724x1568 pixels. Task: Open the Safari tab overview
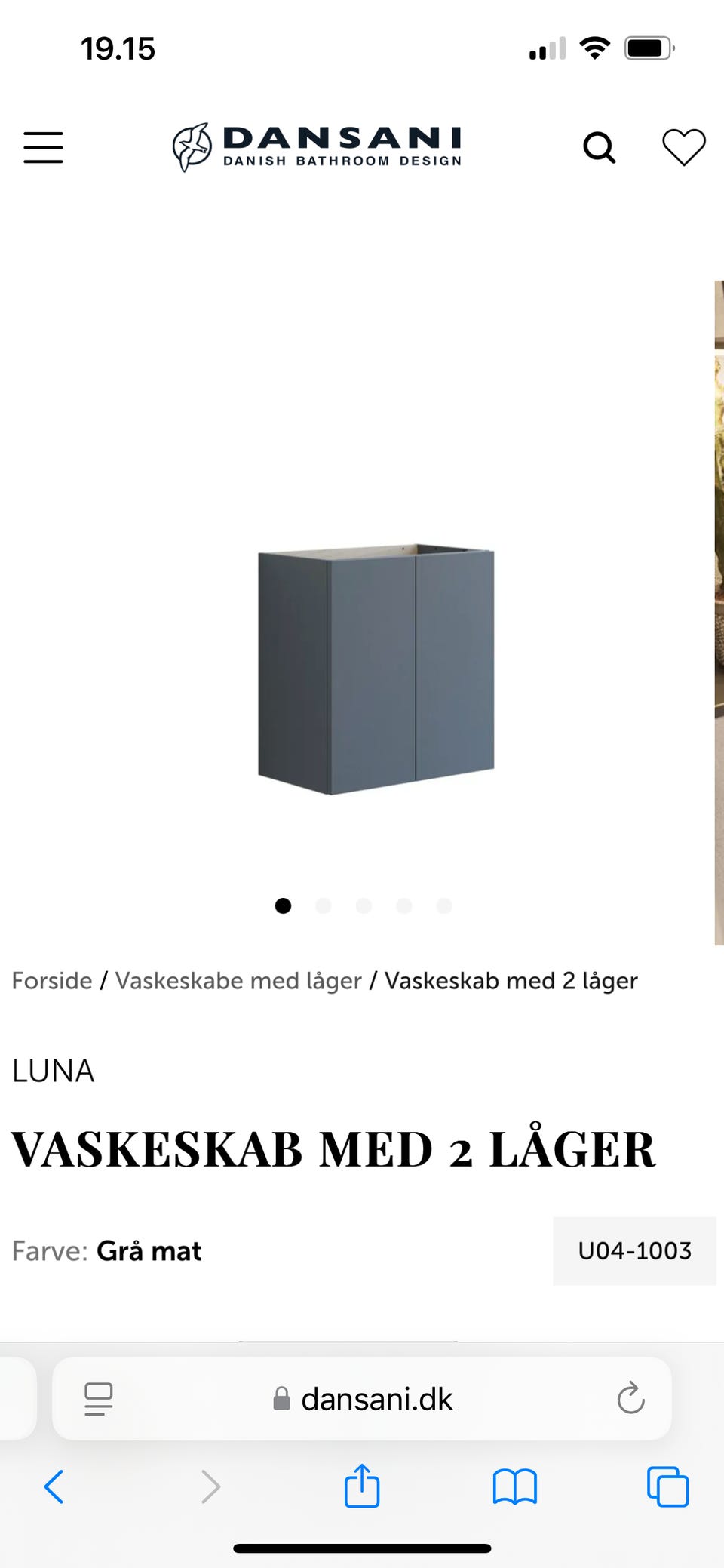[x=667, y=1487]
